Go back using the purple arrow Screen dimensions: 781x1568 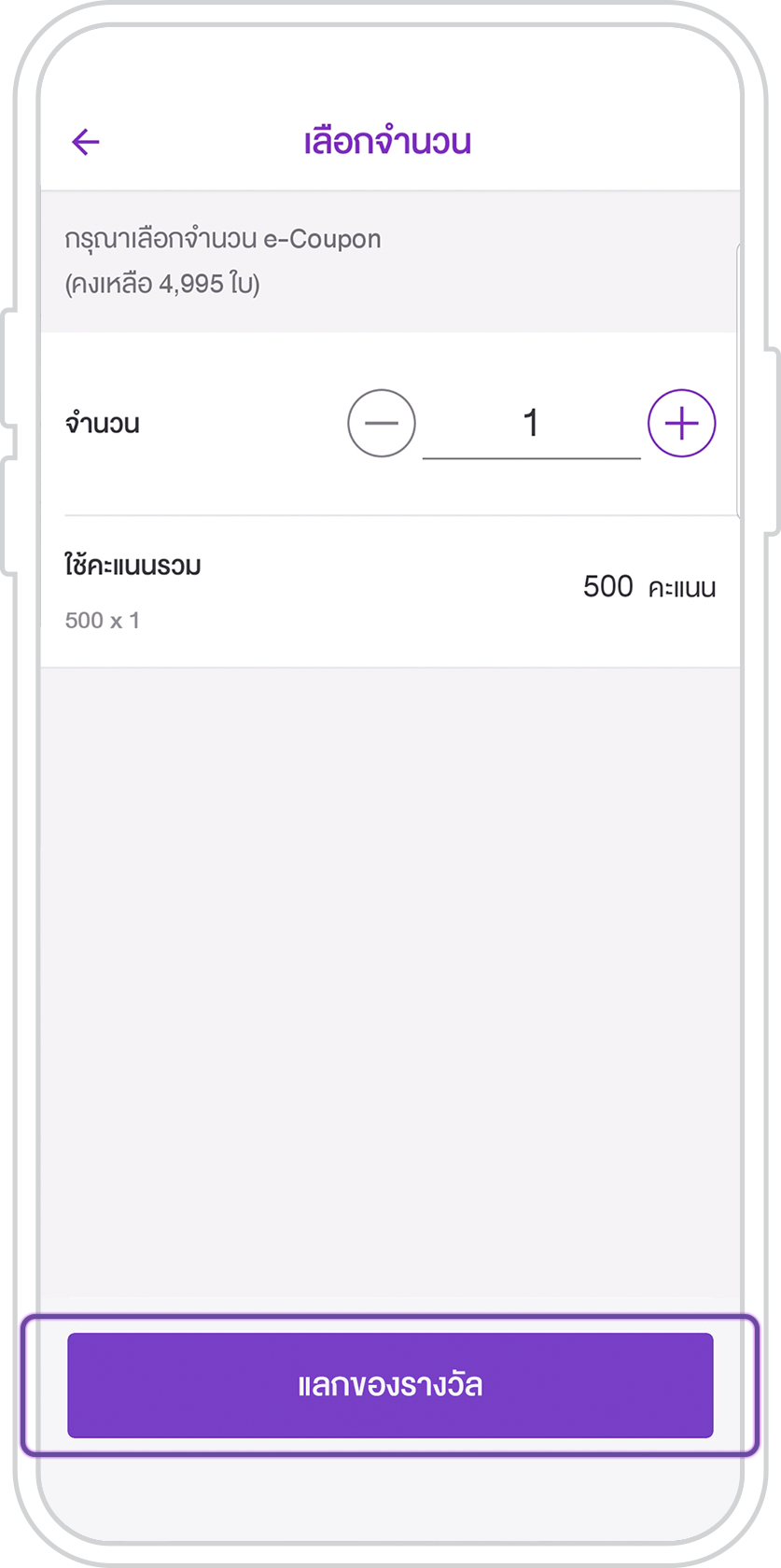pyautogui.click(x=86, y=142)
